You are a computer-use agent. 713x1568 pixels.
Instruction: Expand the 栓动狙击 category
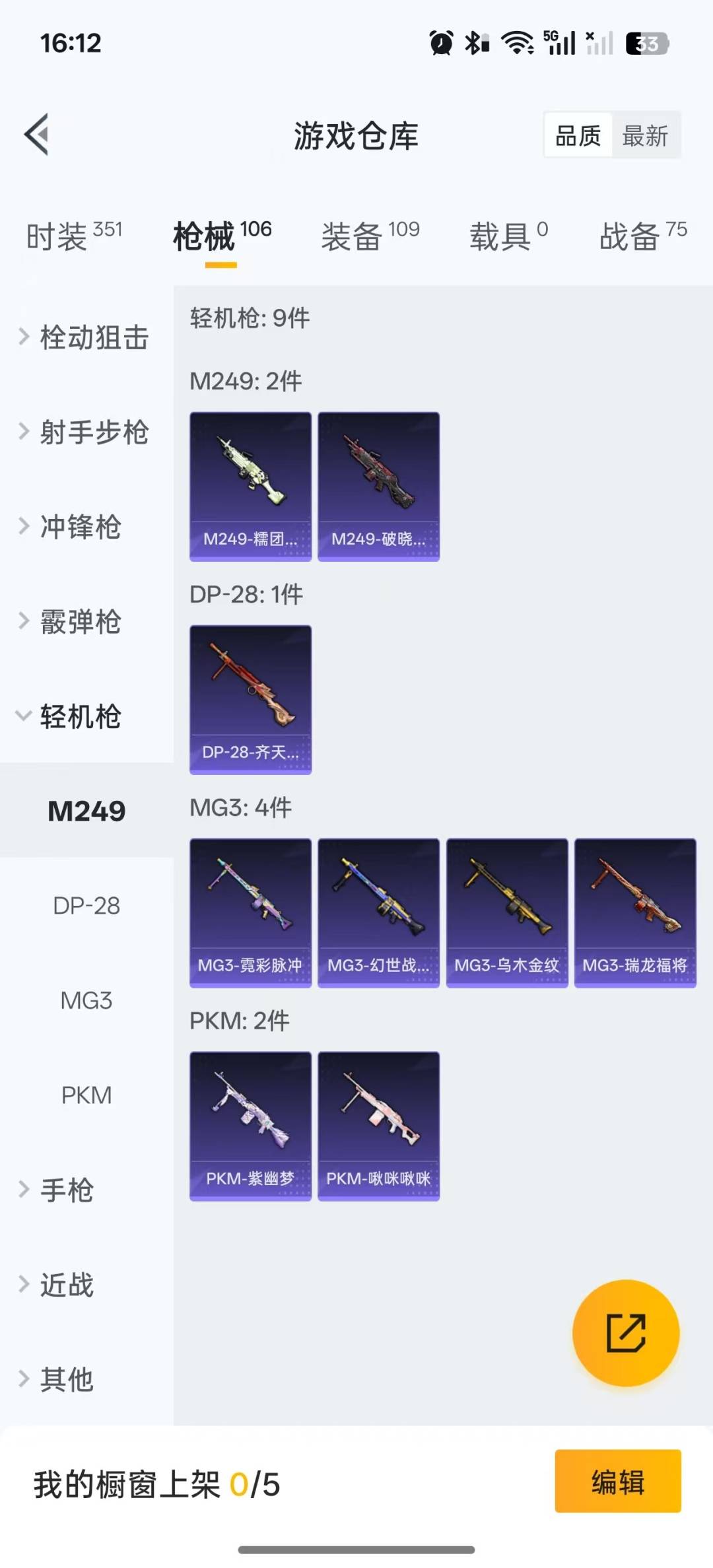pyautogui.click(x=86, y=337)
